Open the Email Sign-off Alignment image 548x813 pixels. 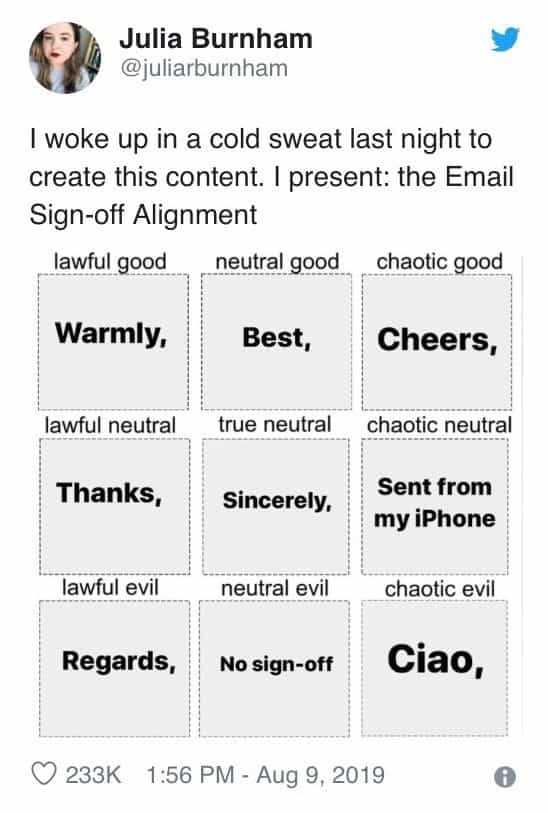tap(275, 494)
